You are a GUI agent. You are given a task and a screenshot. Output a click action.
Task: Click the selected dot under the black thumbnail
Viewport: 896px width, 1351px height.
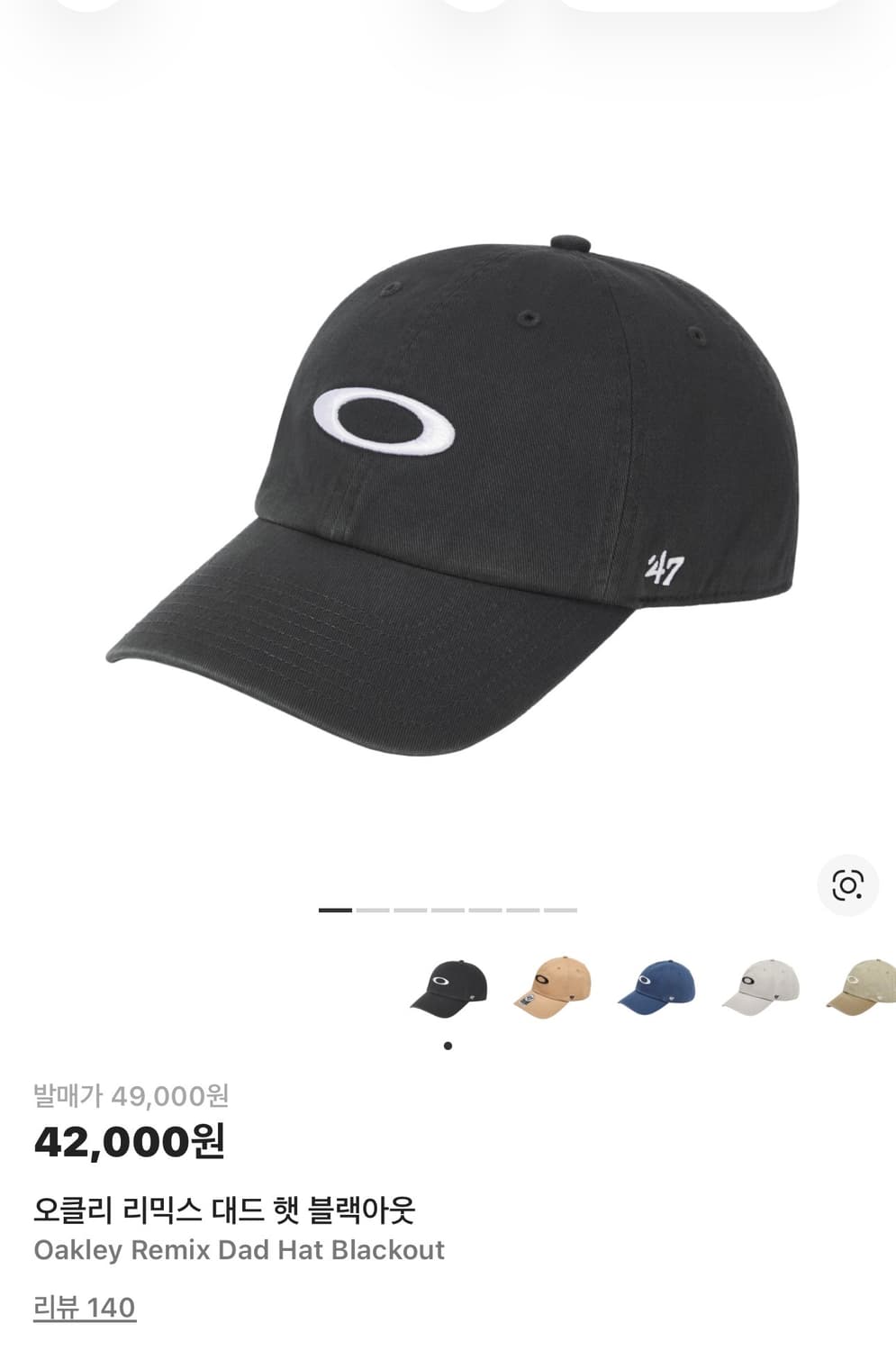click(x=448, y=1045)
